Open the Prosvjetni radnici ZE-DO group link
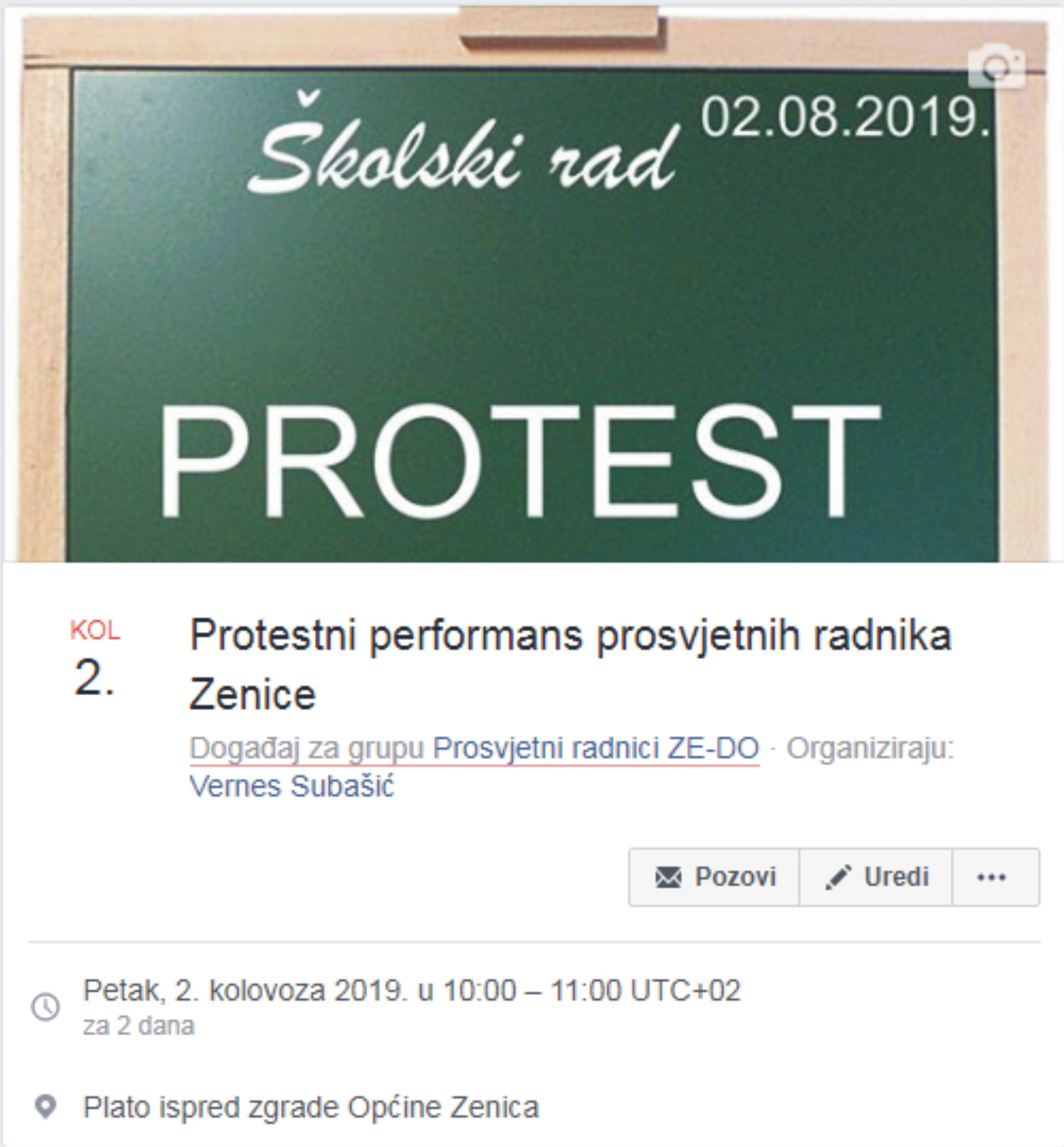The image size is (1064, 1147). coord(596,749)
